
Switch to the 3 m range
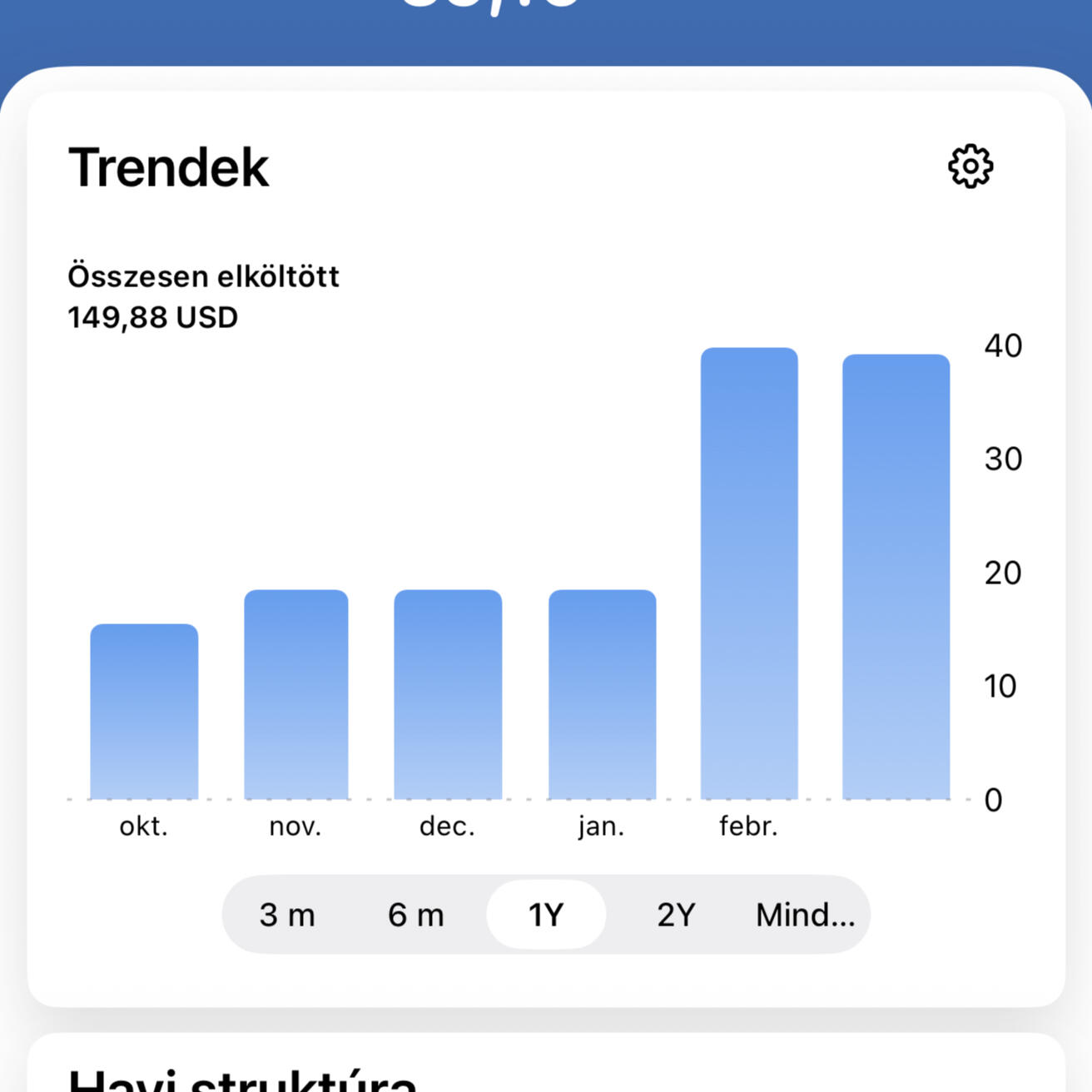click(287, 915)
